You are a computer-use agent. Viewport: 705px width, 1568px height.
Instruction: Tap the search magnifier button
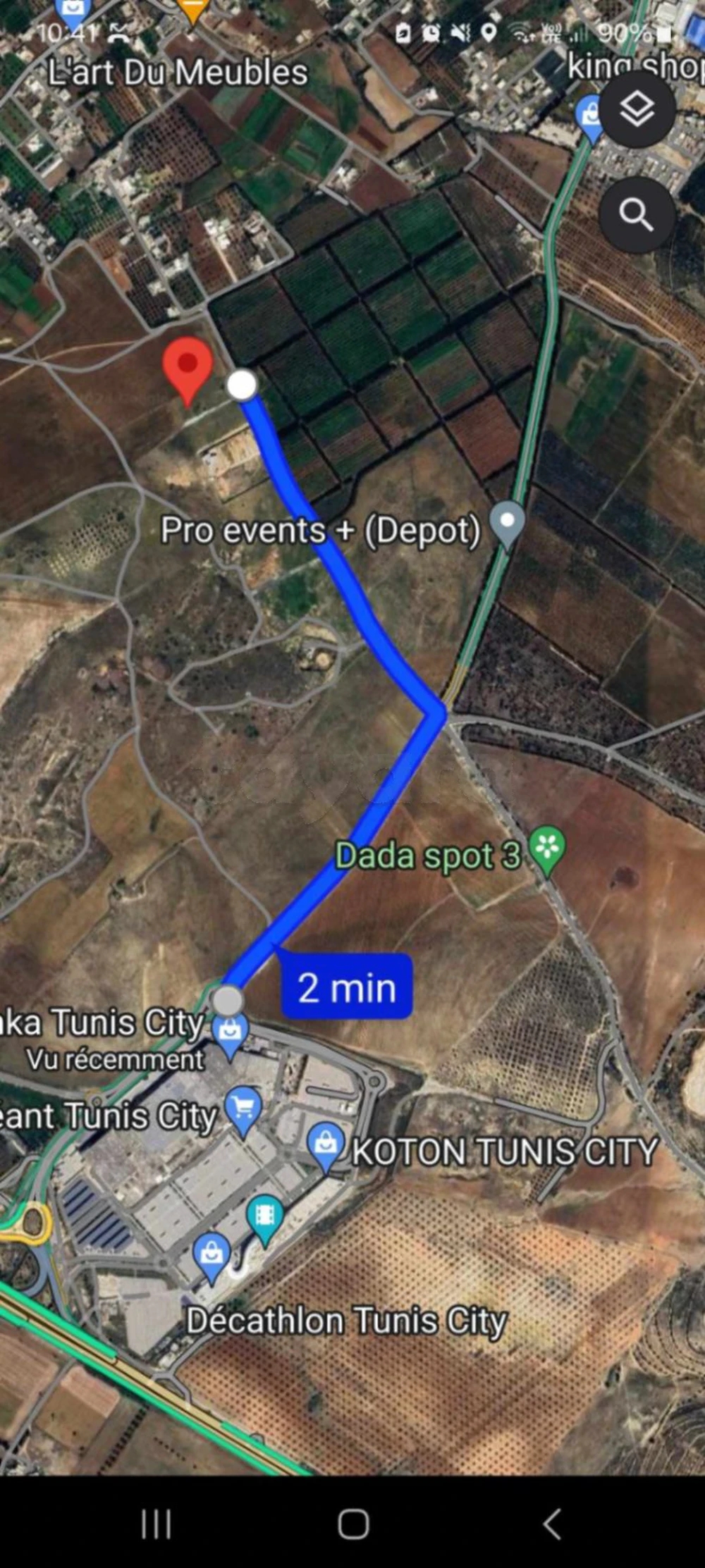pos(637,214)
